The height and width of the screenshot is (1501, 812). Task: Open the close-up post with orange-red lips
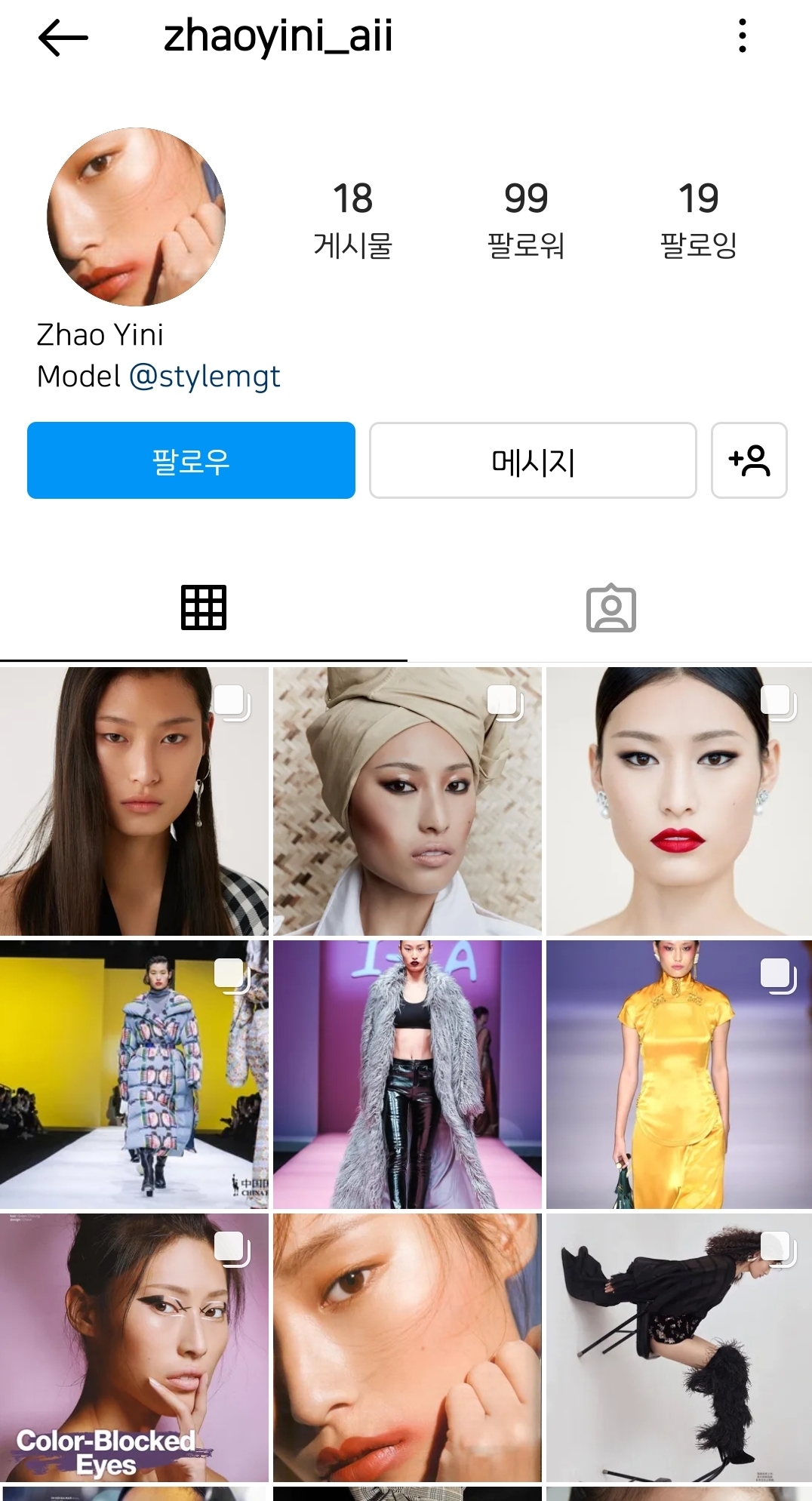[408, 1347]
